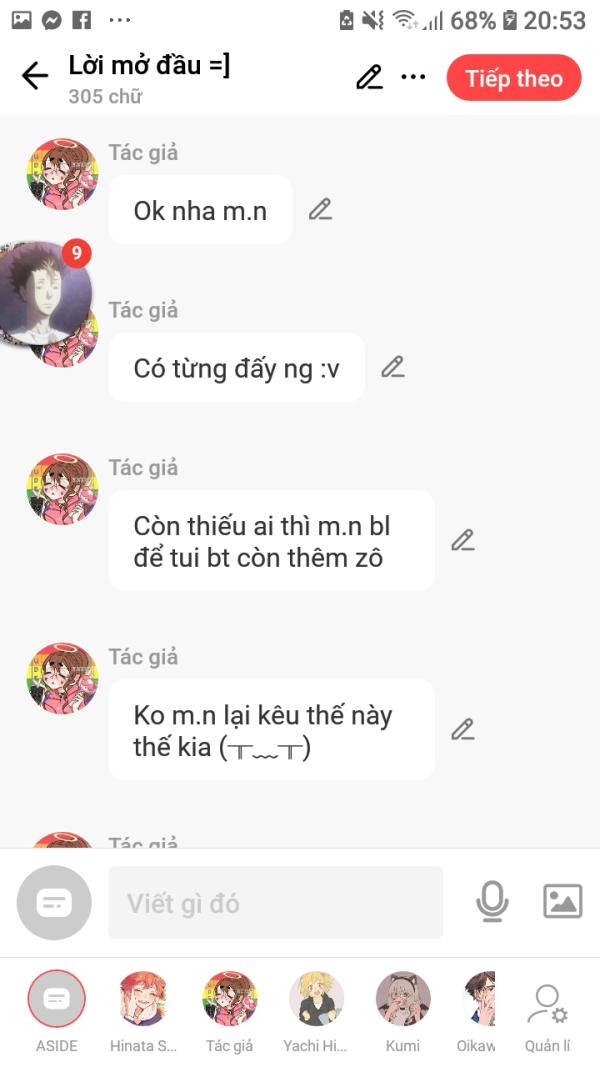Screen dimensions: 600x1067
Task: Insert a picture with the image icon
Action: [563, 902]
